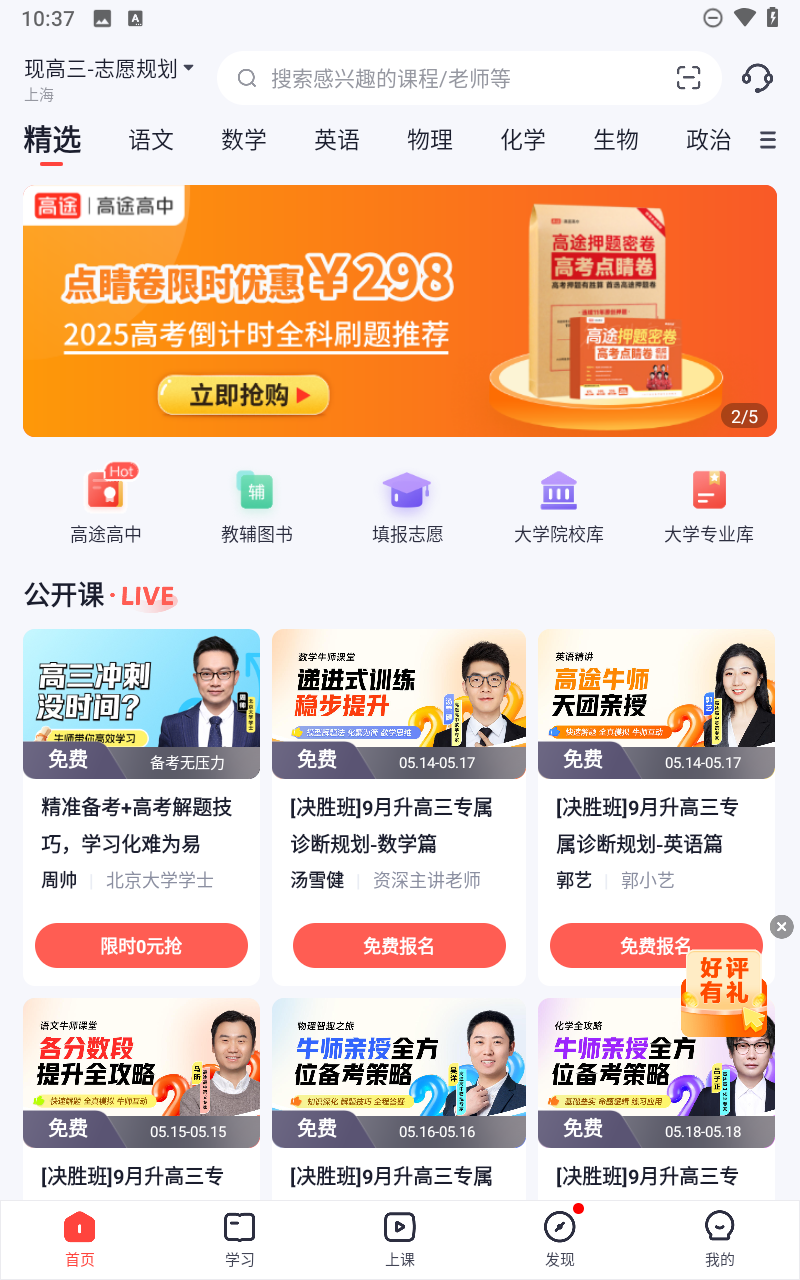Image resolution: width=800 pixels, height=1280 pixels.
Task: Dismiss the 好评有礼 floating badge
Action: click(x=782, y=927)
